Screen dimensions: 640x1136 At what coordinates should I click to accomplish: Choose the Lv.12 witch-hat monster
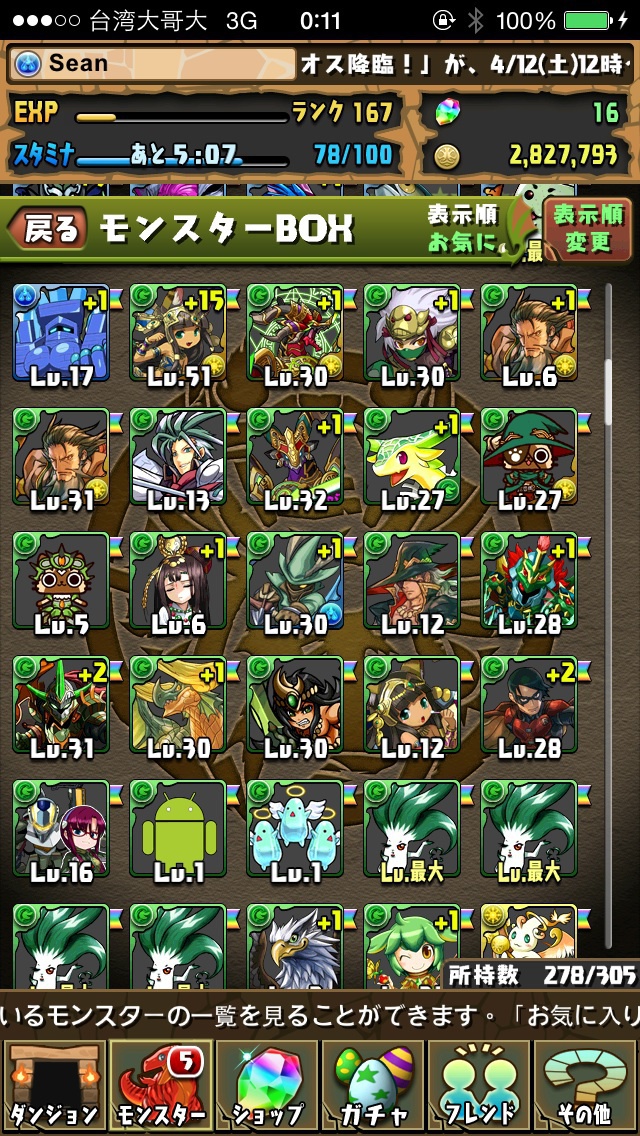(412, 583)
